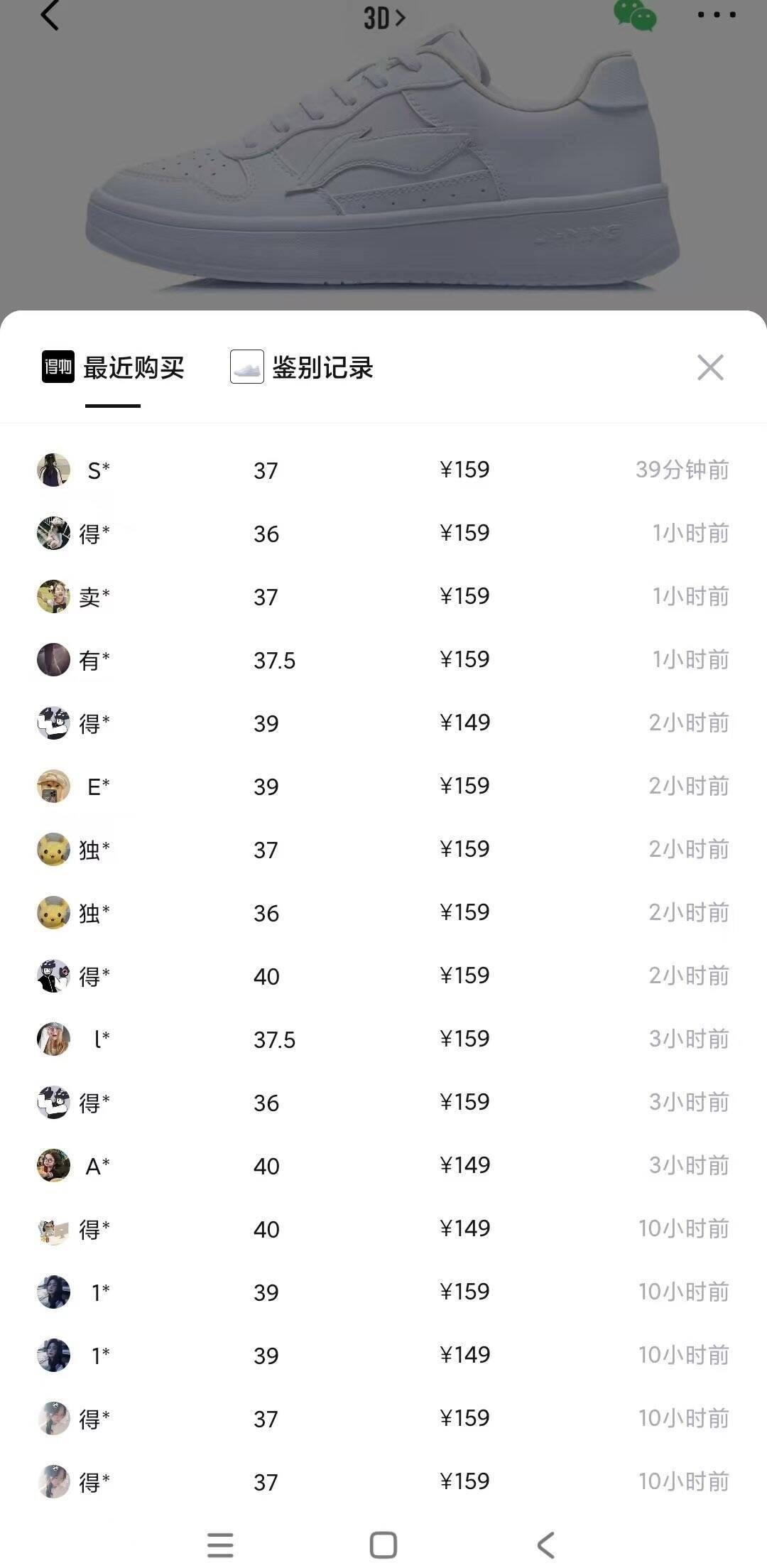Open the 3D view of the shoe
The image size is (767, 1568).
[384, 17]
